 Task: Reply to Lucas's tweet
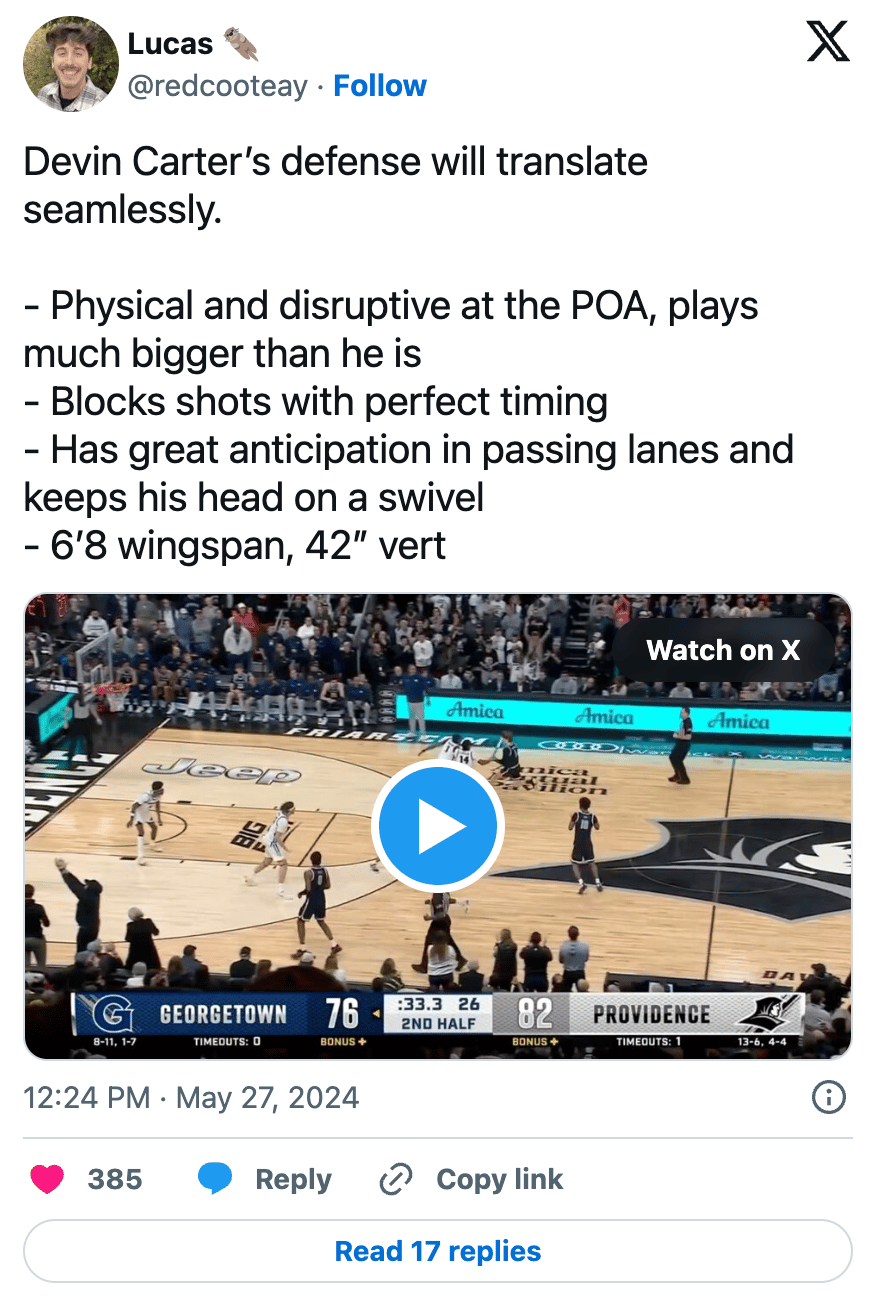(266, 1180)
